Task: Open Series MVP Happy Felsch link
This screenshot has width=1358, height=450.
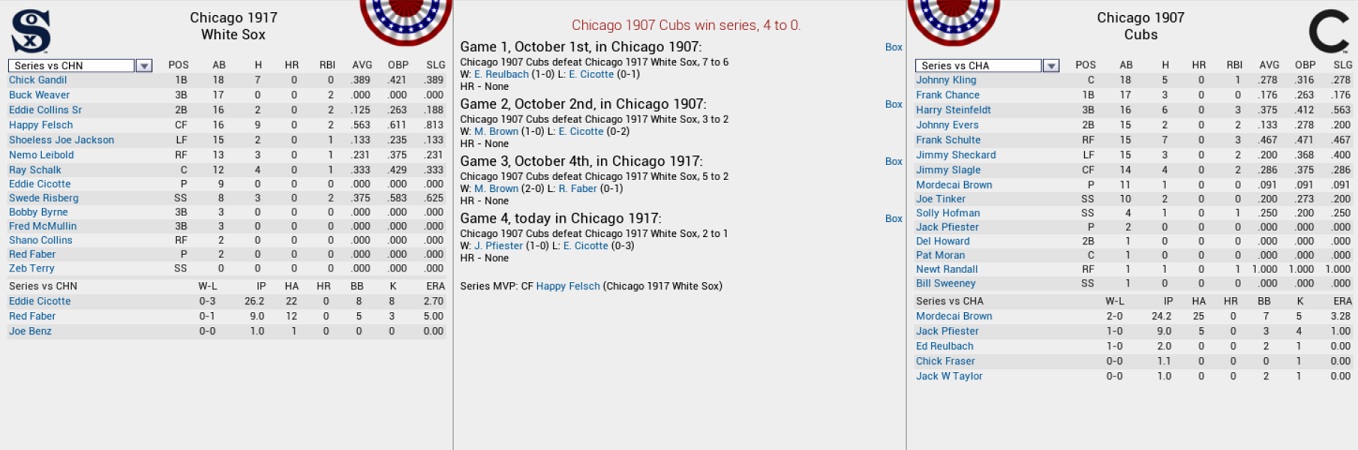Action: click(567, 286)
